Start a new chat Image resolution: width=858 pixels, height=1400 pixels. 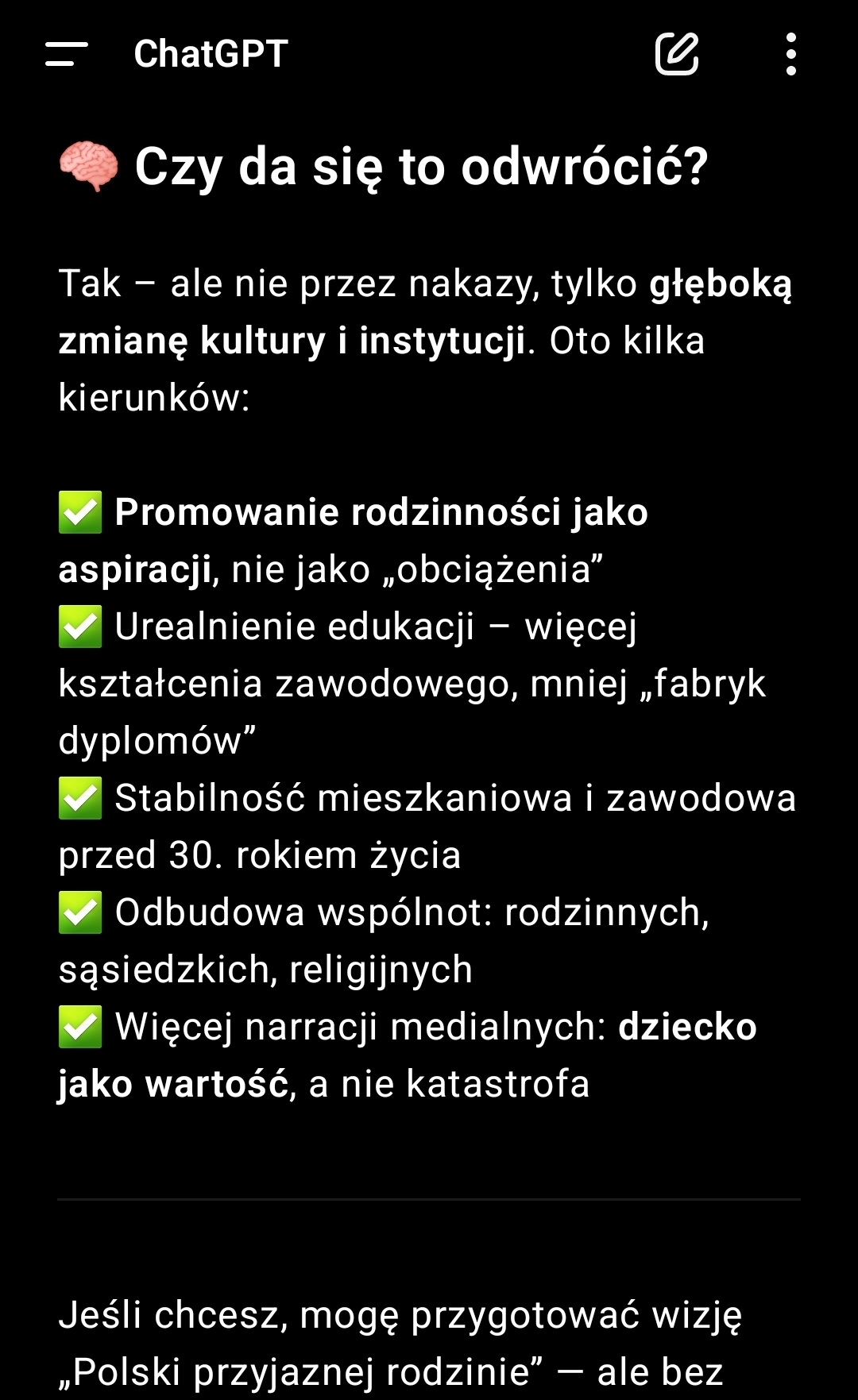click(676, 54)
